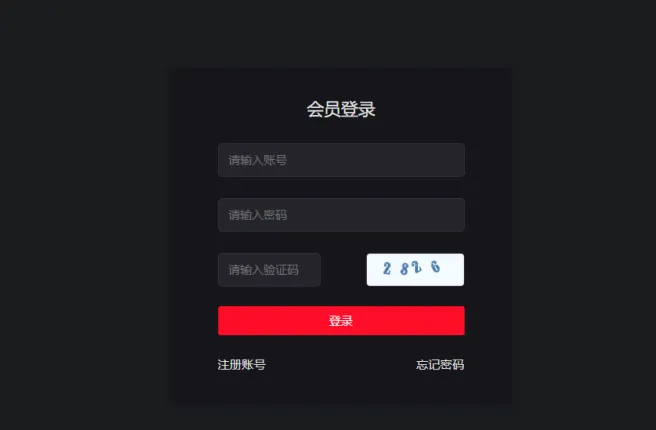The image size is (656, 430).
Task: Tap the red 登录 login button
Action: 341,321
